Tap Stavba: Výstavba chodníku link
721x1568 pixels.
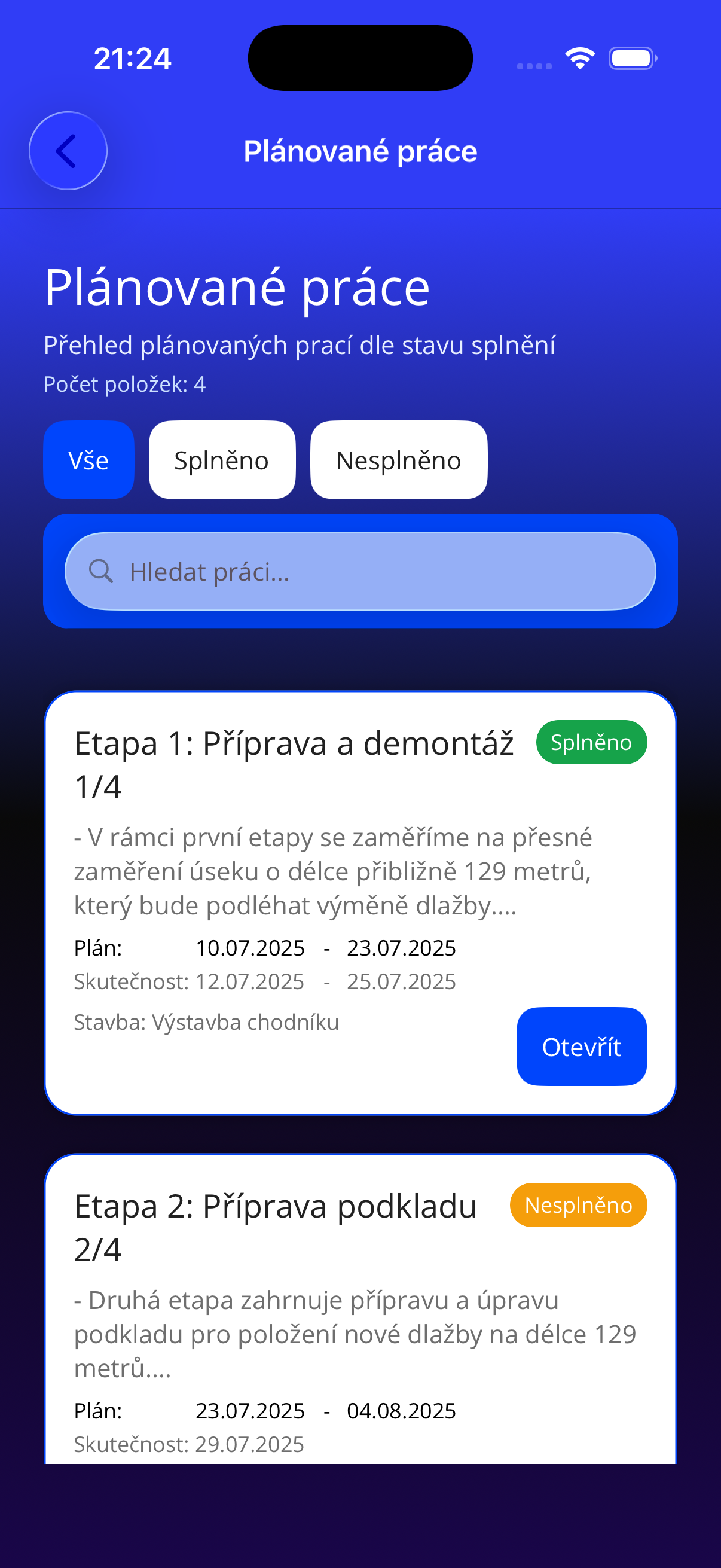pos(207,1022)
